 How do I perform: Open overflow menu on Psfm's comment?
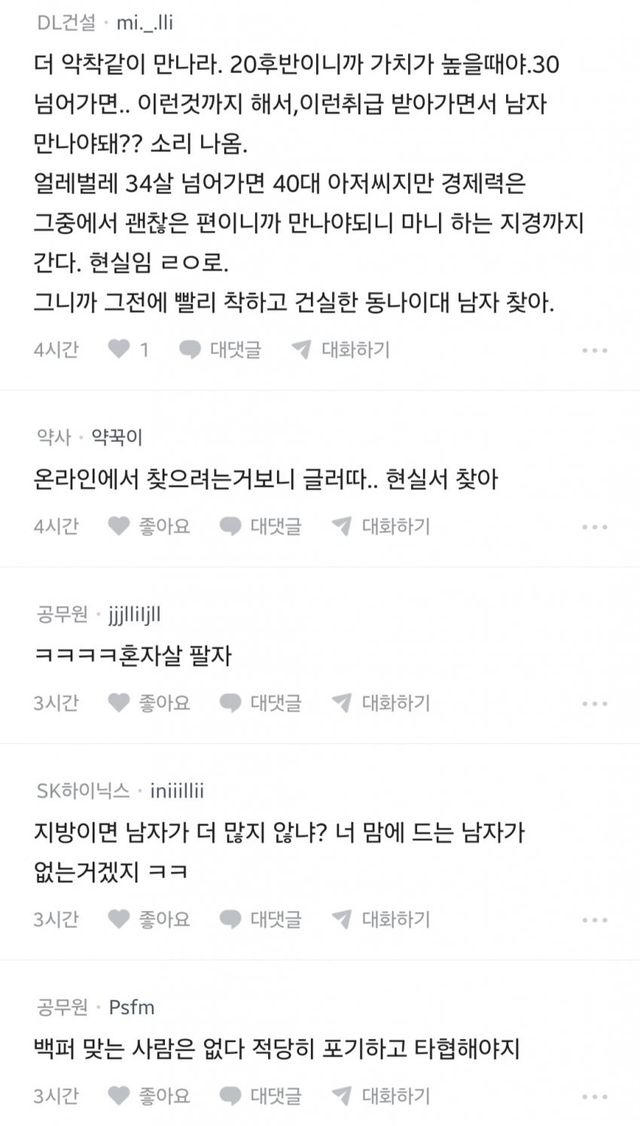pos(594,1095)
